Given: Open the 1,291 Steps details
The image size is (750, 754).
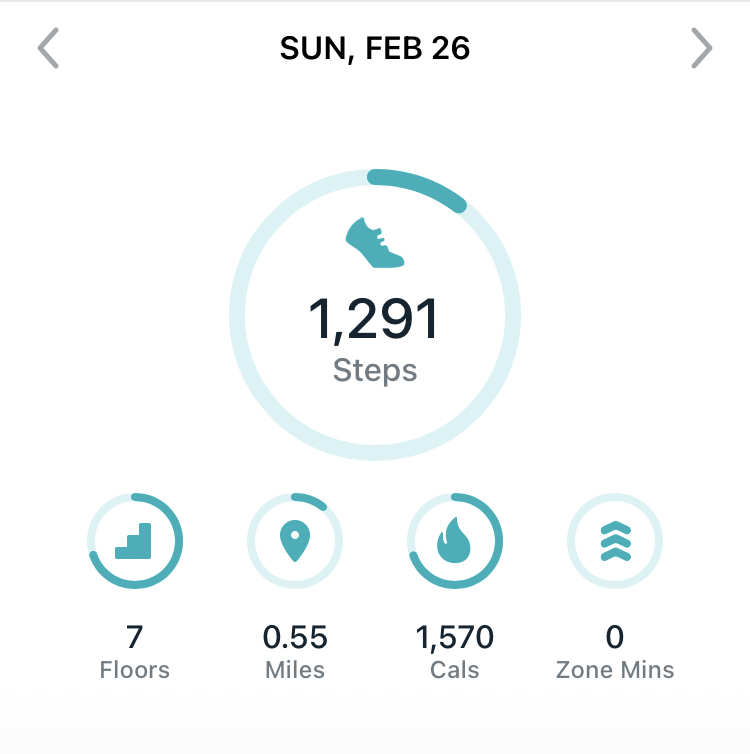Looking at the screenshot, I should click(x=375, y=315).
